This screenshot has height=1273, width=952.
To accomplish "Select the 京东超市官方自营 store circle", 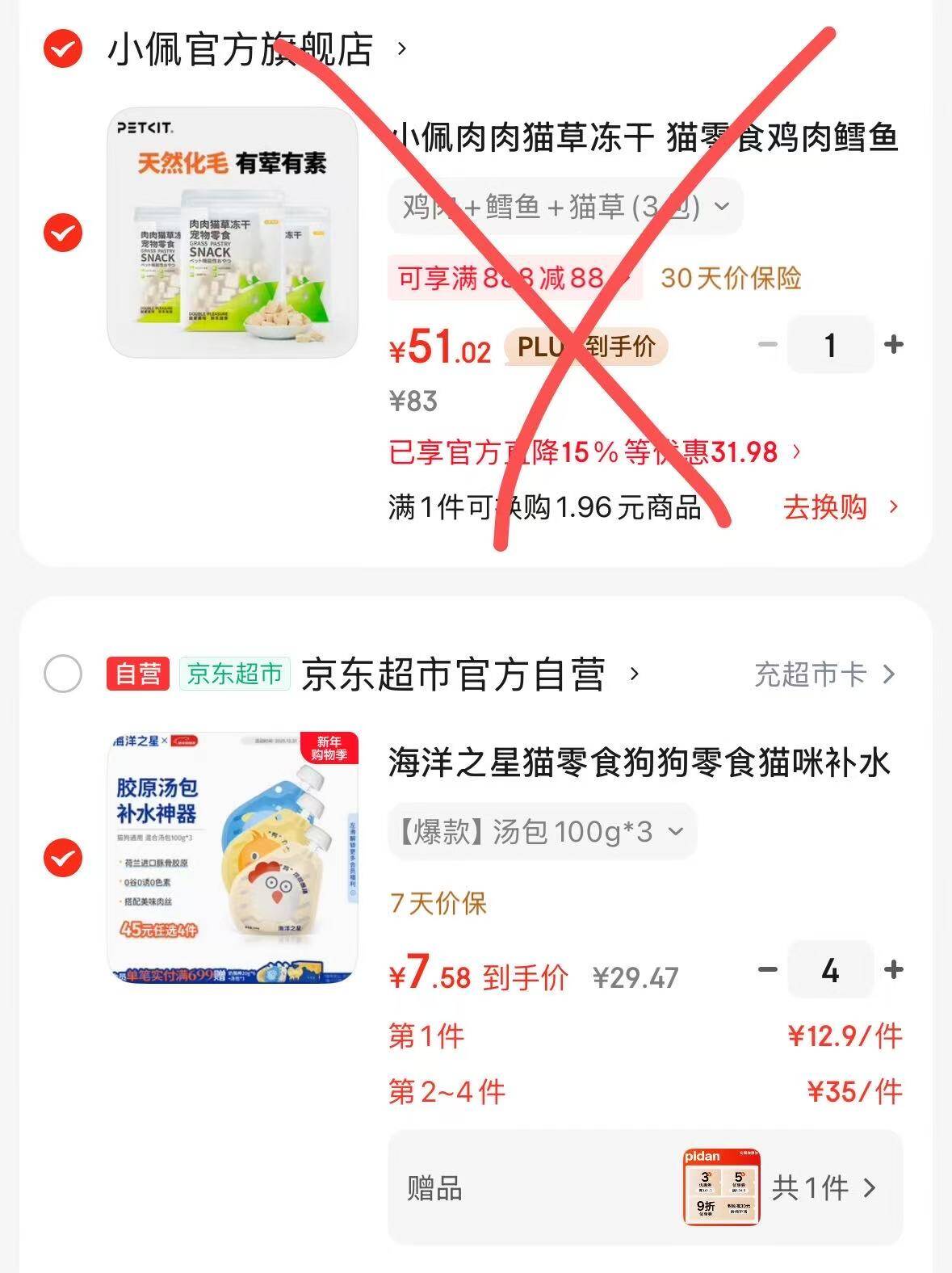I will pyautogui.click(x=61, y=675).
